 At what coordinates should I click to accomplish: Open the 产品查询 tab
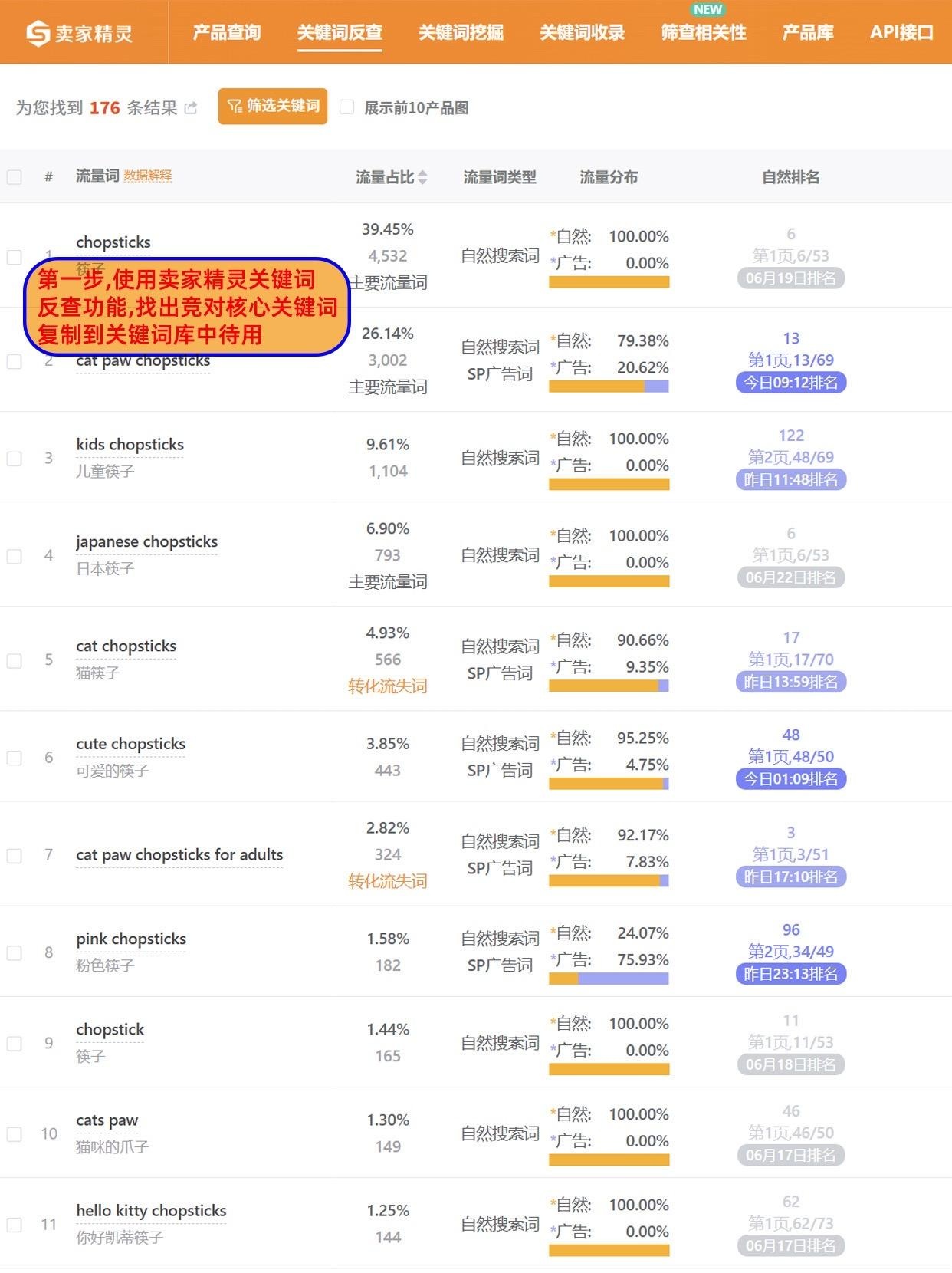pyautogui.click(x=226, y=32)
